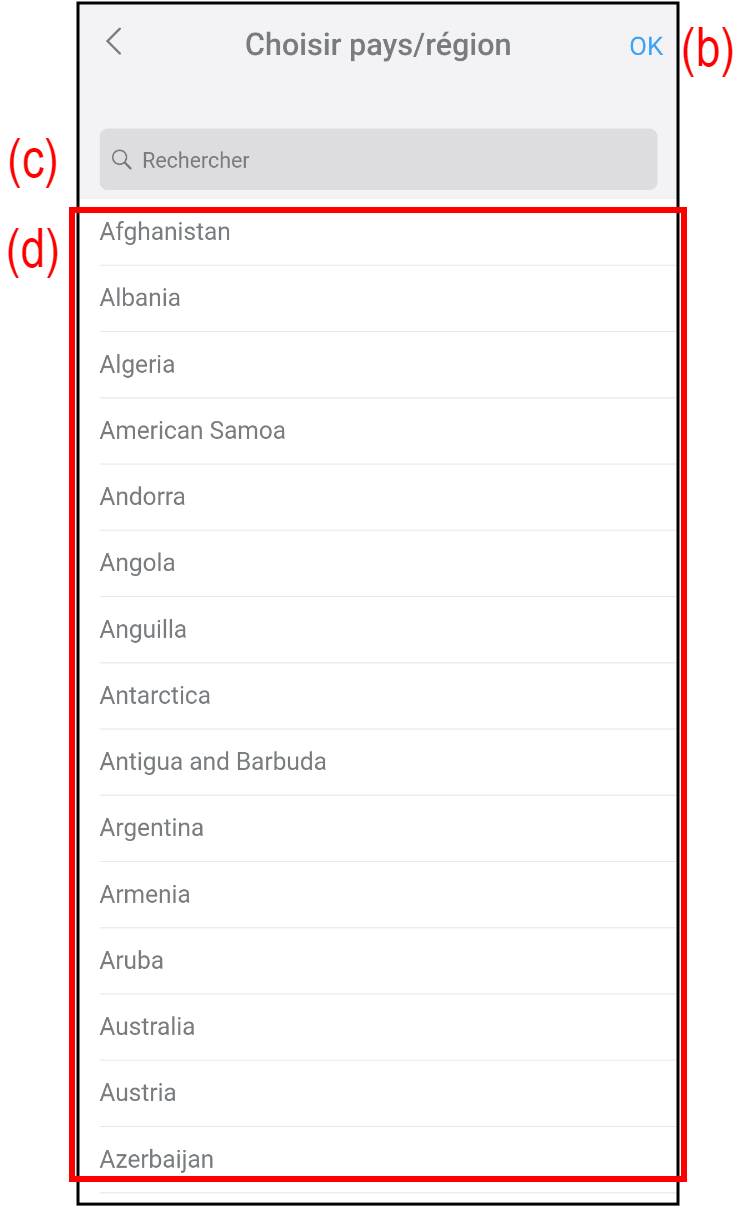Screen dimensions: 742x1209
Task: Go back from country selection
Action: click(114, 42)
